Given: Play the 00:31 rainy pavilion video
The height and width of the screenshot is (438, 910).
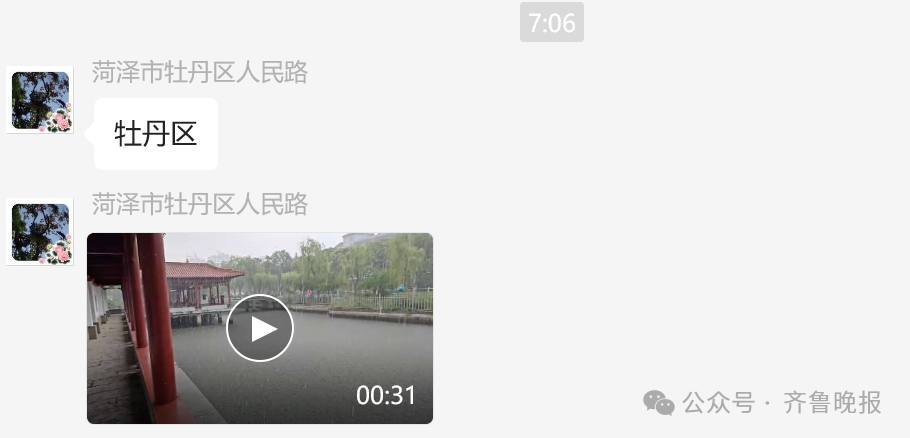Looking at the screenshot, I should coord(260,328).
